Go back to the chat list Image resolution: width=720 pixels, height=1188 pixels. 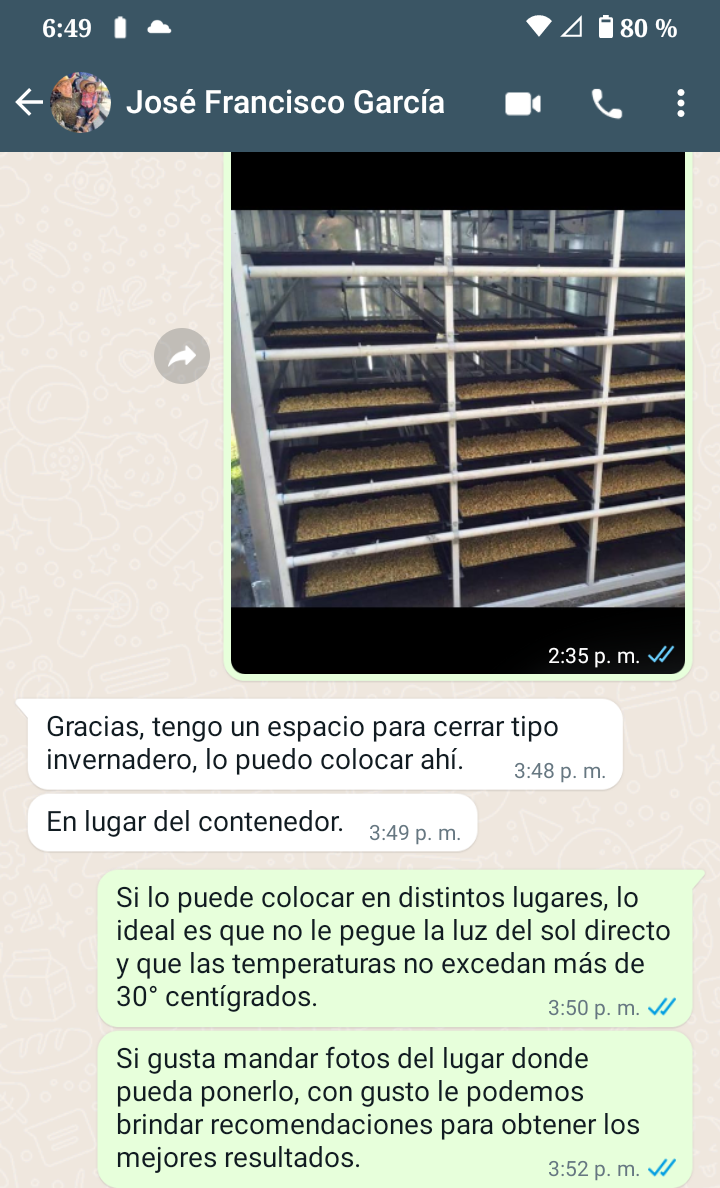(28, 103)
